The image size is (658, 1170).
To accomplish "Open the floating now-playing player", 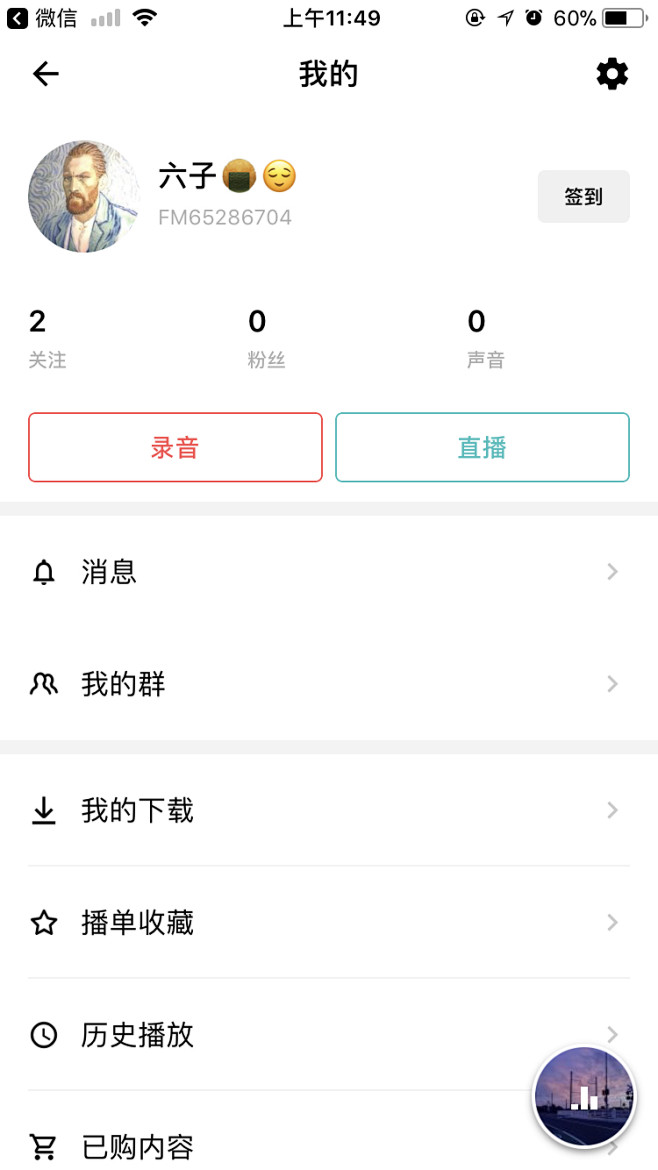I will tap(585, 1096).
